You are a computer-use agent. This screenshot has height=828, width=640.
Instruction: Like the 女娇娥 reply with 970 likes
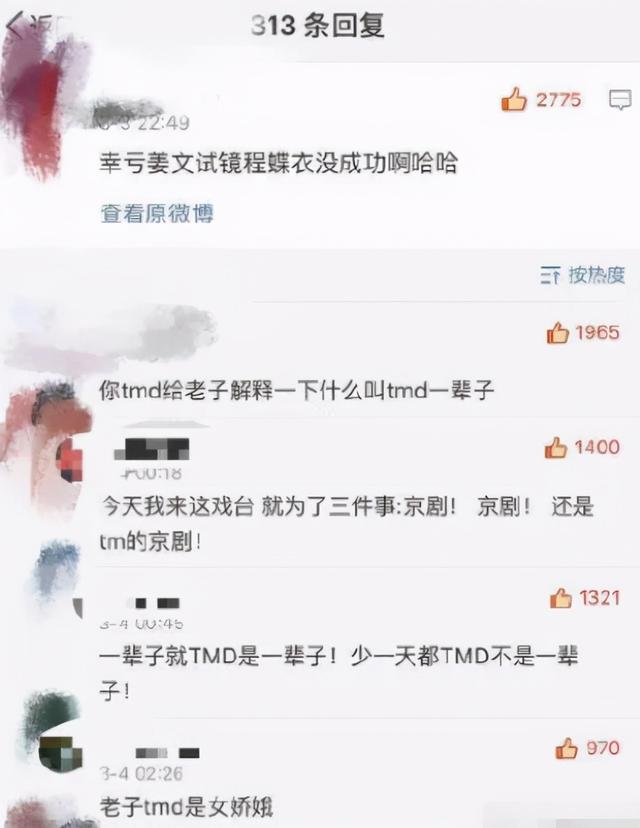click(x=566, y=748)
